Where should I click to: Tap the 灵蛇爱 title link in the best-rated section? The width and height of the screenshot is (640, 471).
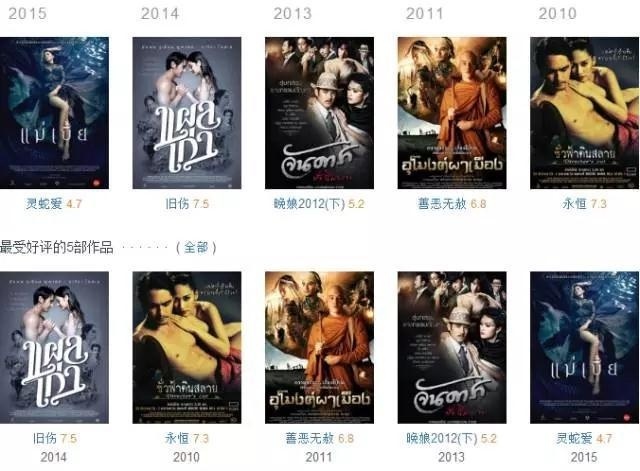pyautogui.click(x=573, y=438)
